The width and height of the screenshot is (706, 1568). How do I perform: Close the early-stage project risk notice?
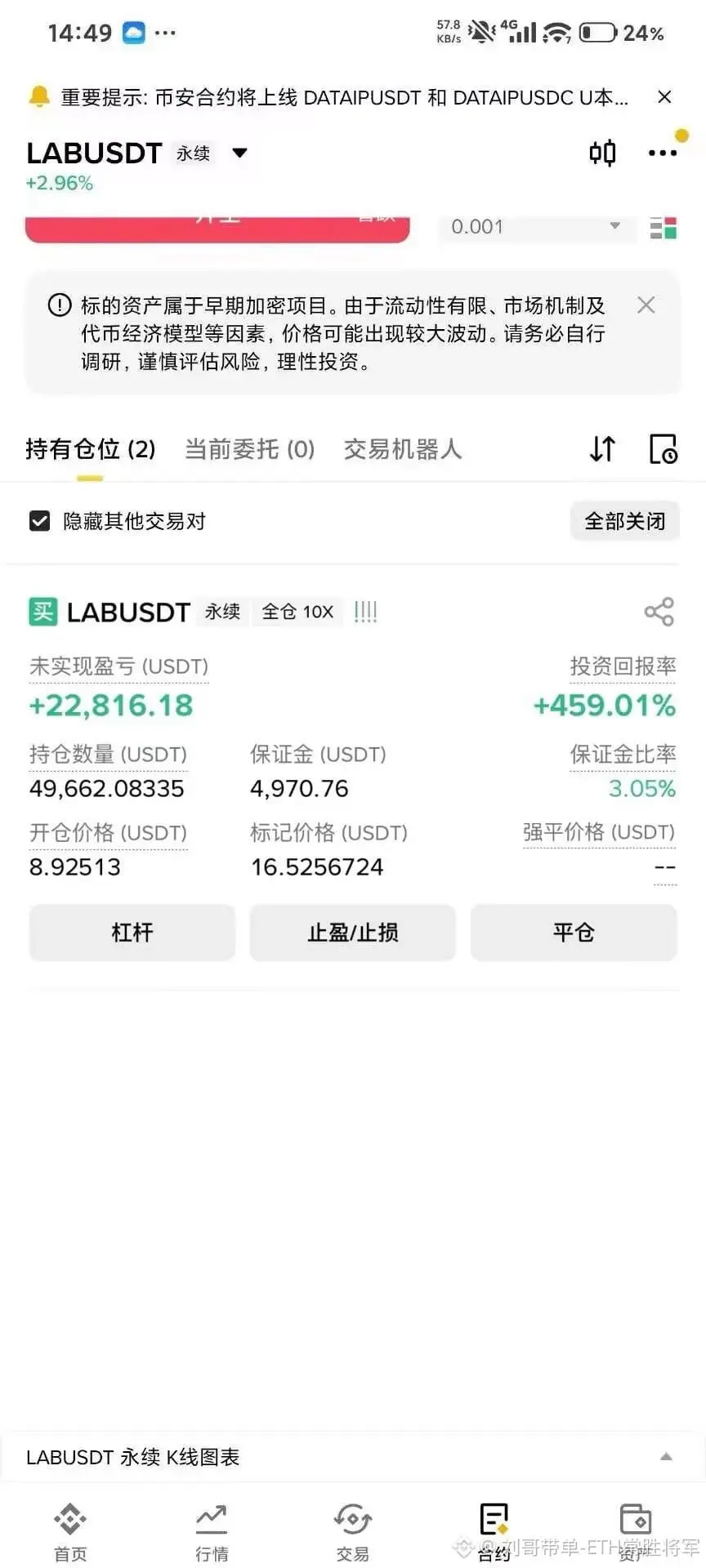[x=646, y=305]
